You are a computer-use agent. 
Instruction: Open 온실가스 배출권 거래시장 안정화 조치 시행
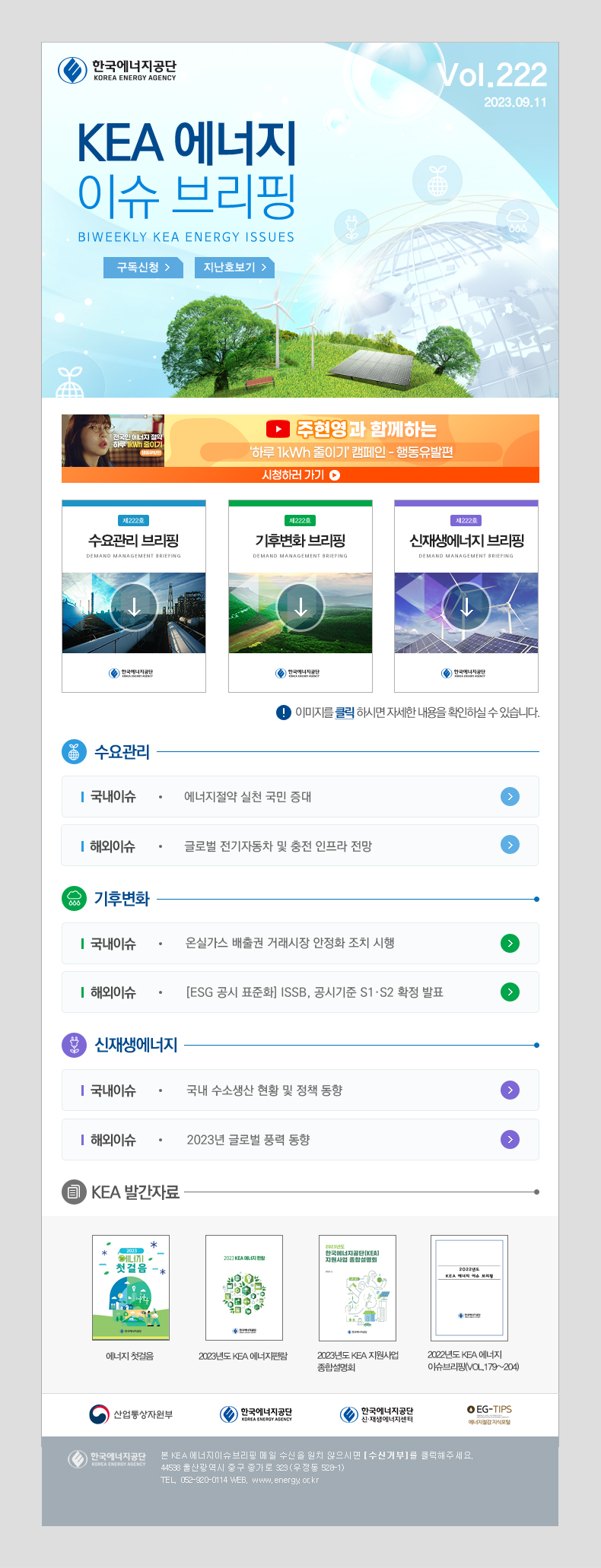click(x=300, y=944)
